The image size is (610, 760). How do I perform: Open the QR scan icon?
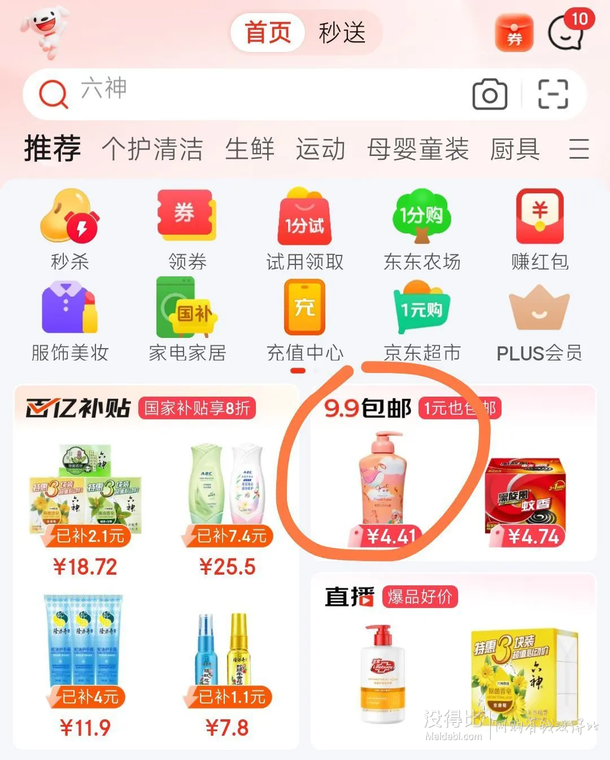pos(552,94)
